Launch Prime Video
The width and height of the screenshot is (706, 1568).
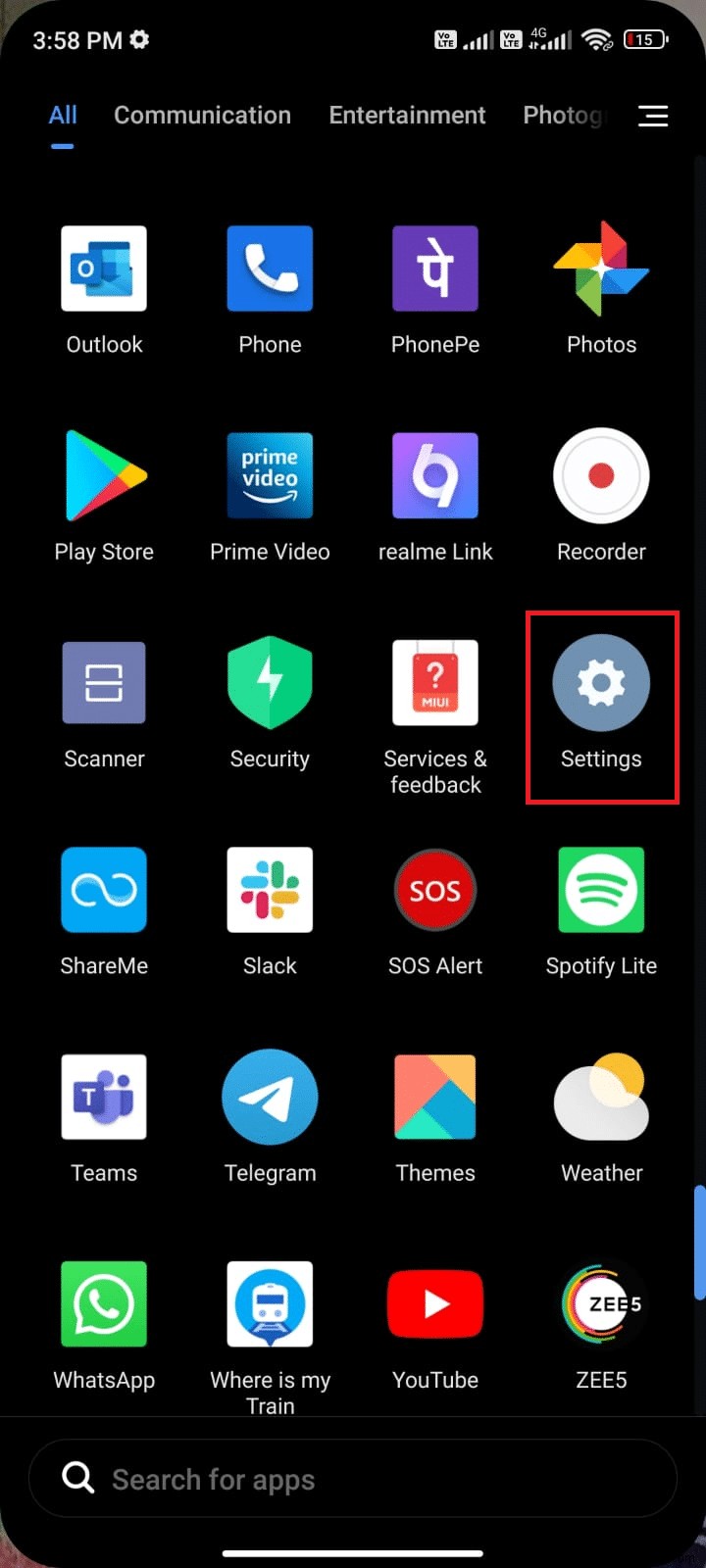[270, 475]
